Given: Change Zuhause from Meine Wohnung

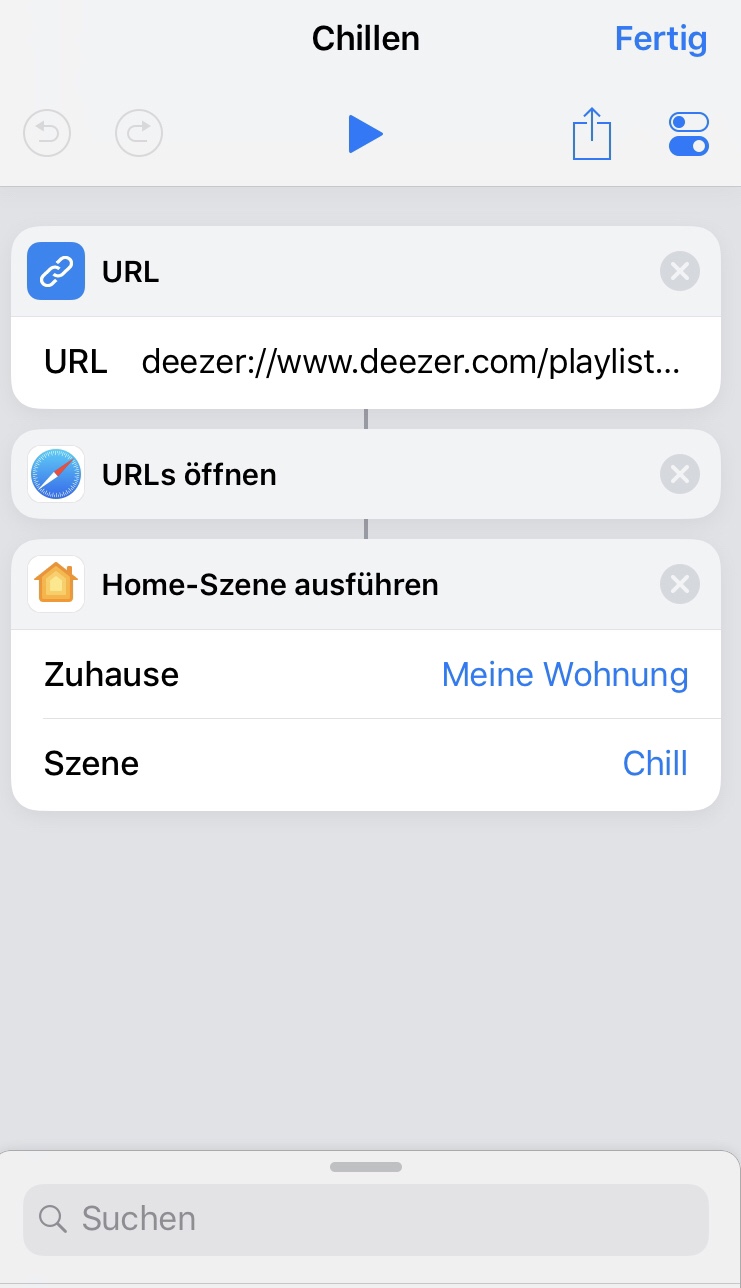Looking at the screenshot, I should point(564,675).
